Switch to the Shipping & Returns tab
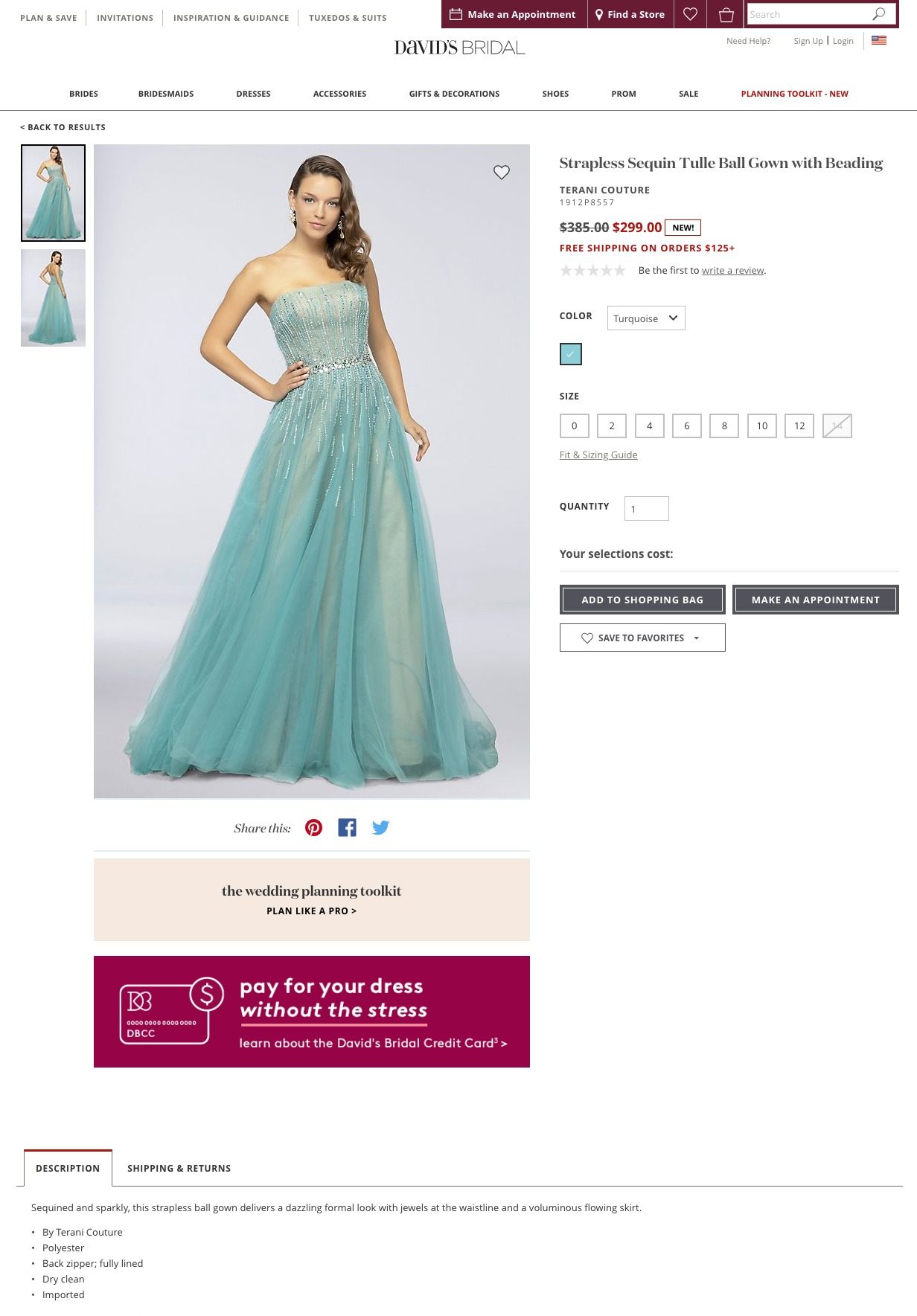The width and height of the screenshot is (917, 1316). click(x=179, y=1168)
